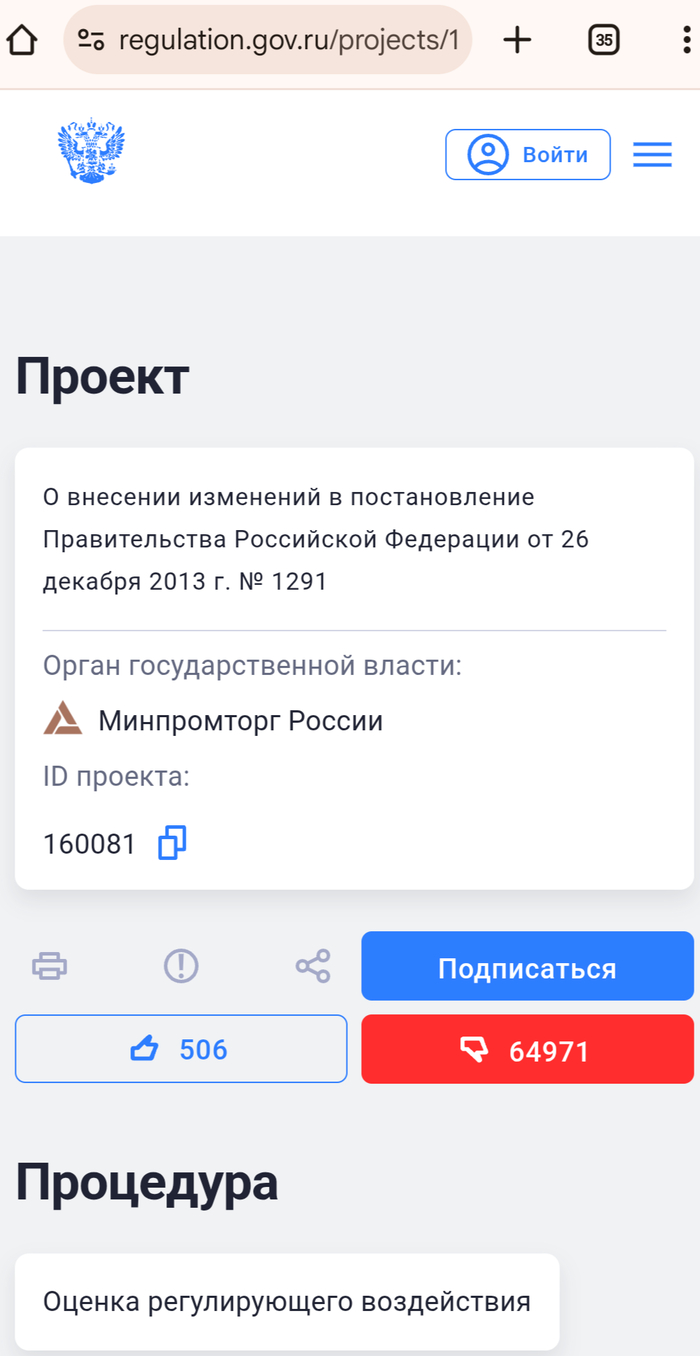
Task: Tap the Войти login button
Action: click(527, 155)
